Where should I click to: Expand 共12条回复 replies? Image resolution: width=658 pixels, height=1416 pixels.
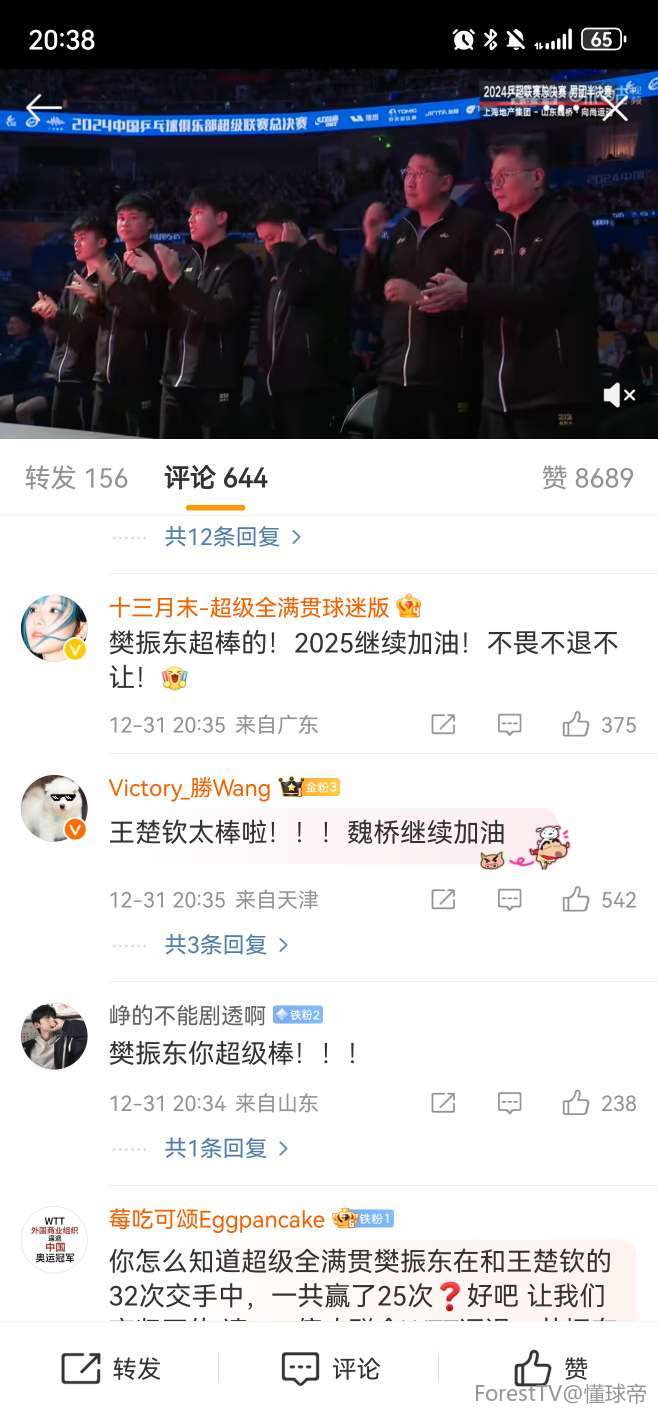232,537
